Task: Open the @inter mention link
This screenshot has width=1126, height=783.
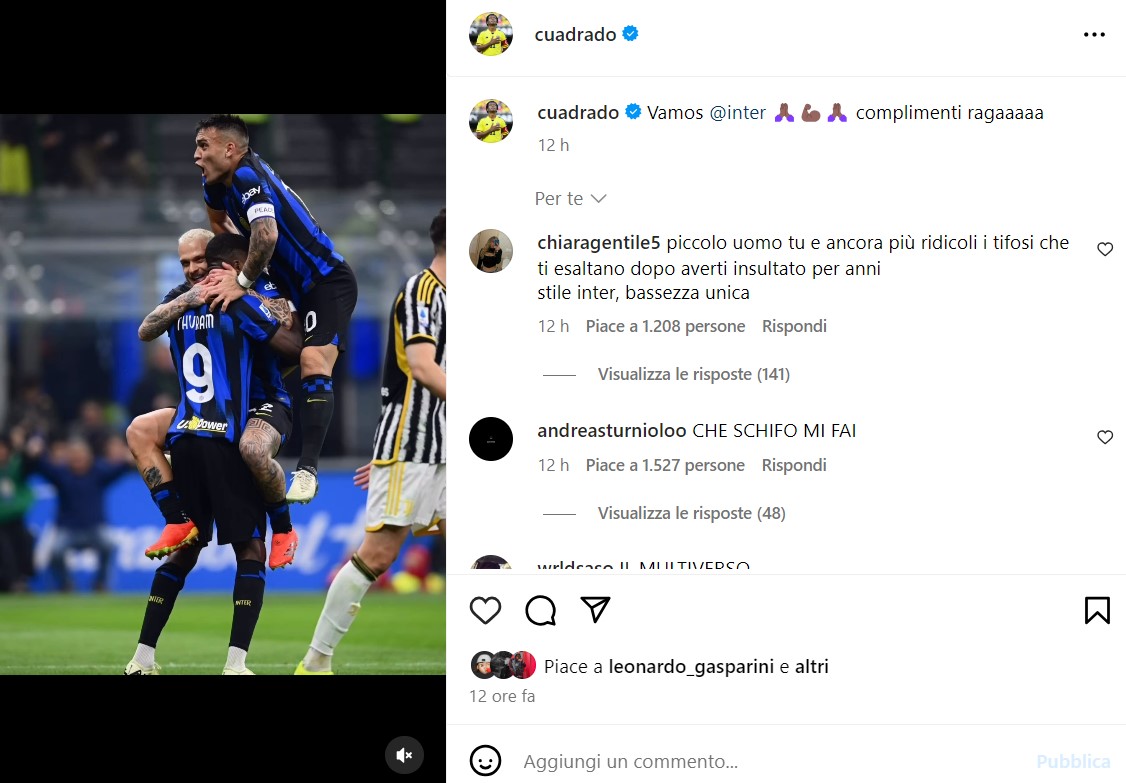Action: click(737, 113)
